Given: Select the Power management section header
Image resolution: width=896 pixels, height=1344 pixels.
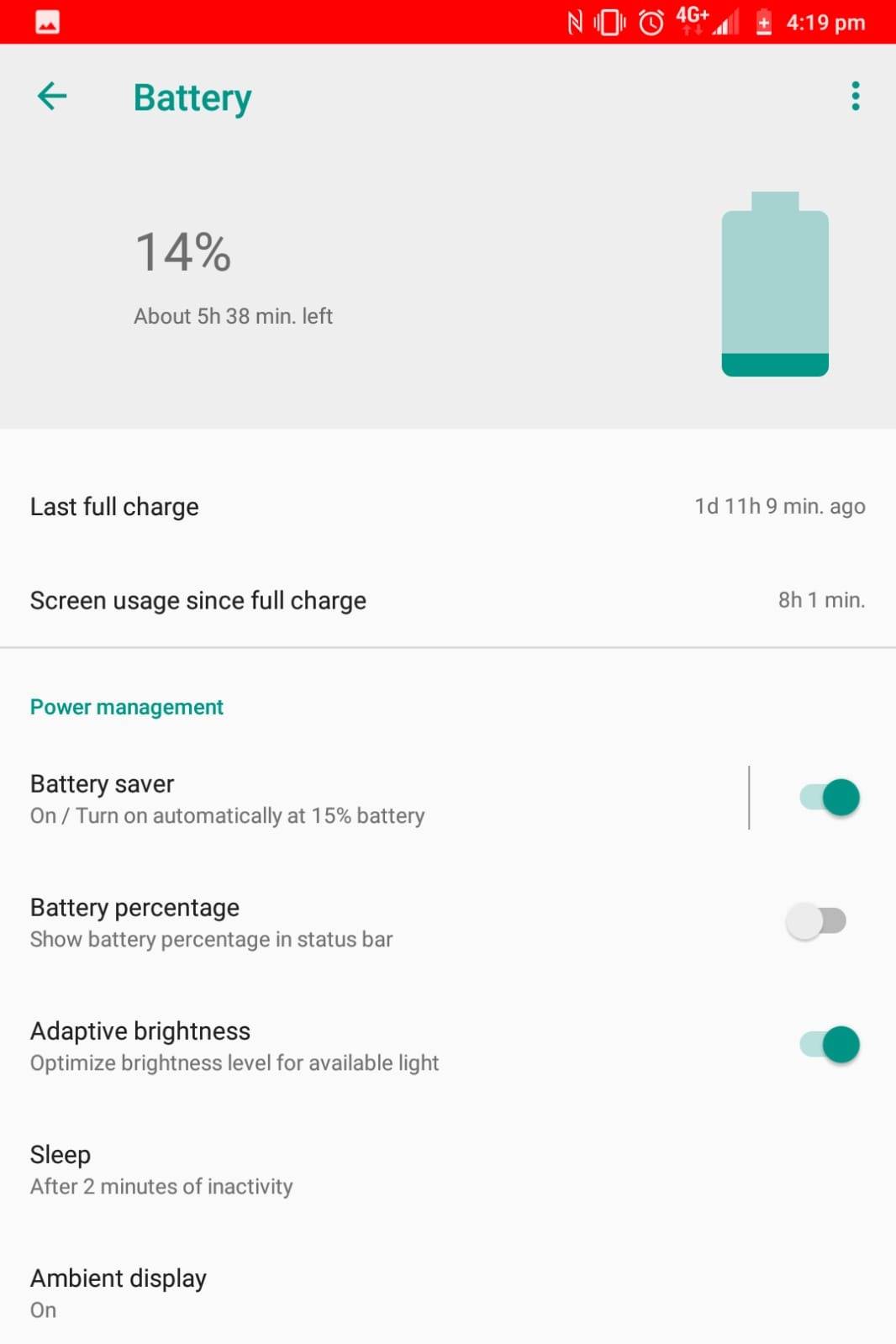Looking at the screenshot, I should 126,707.
